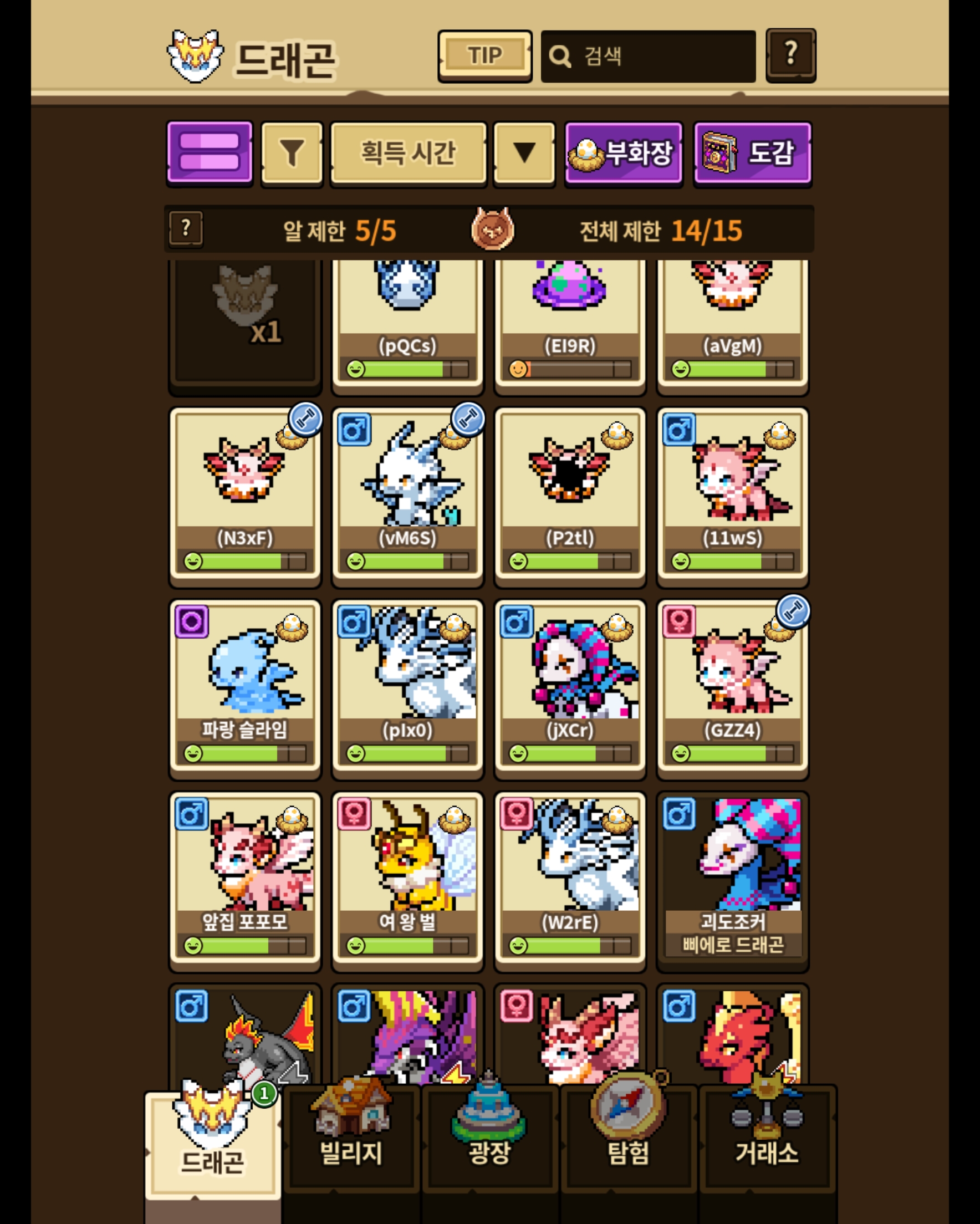Go to the 탐험 tab
This screenshot has height=1224, width=980.
pyautogui.click(x=628, y=1135)
